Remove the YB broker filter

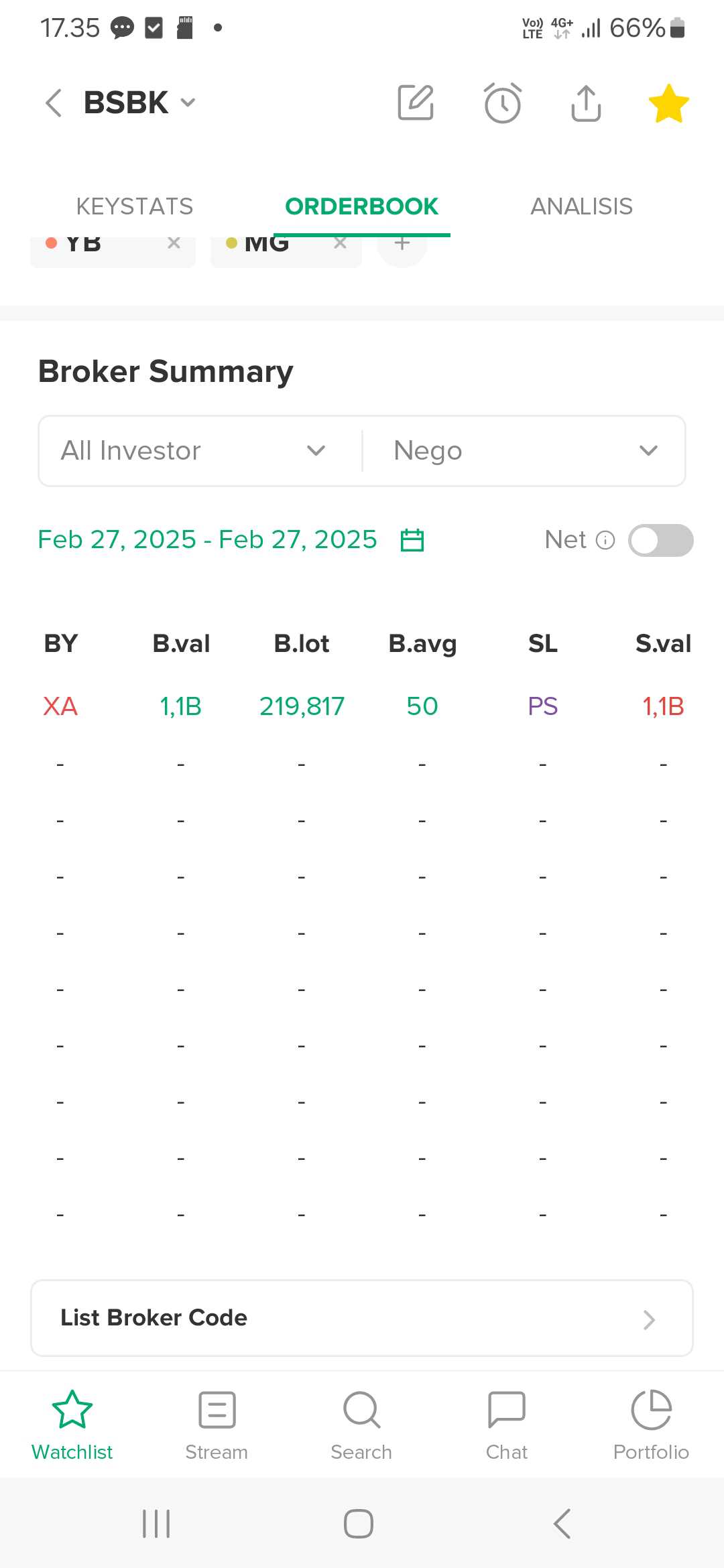tap(174, 243)
